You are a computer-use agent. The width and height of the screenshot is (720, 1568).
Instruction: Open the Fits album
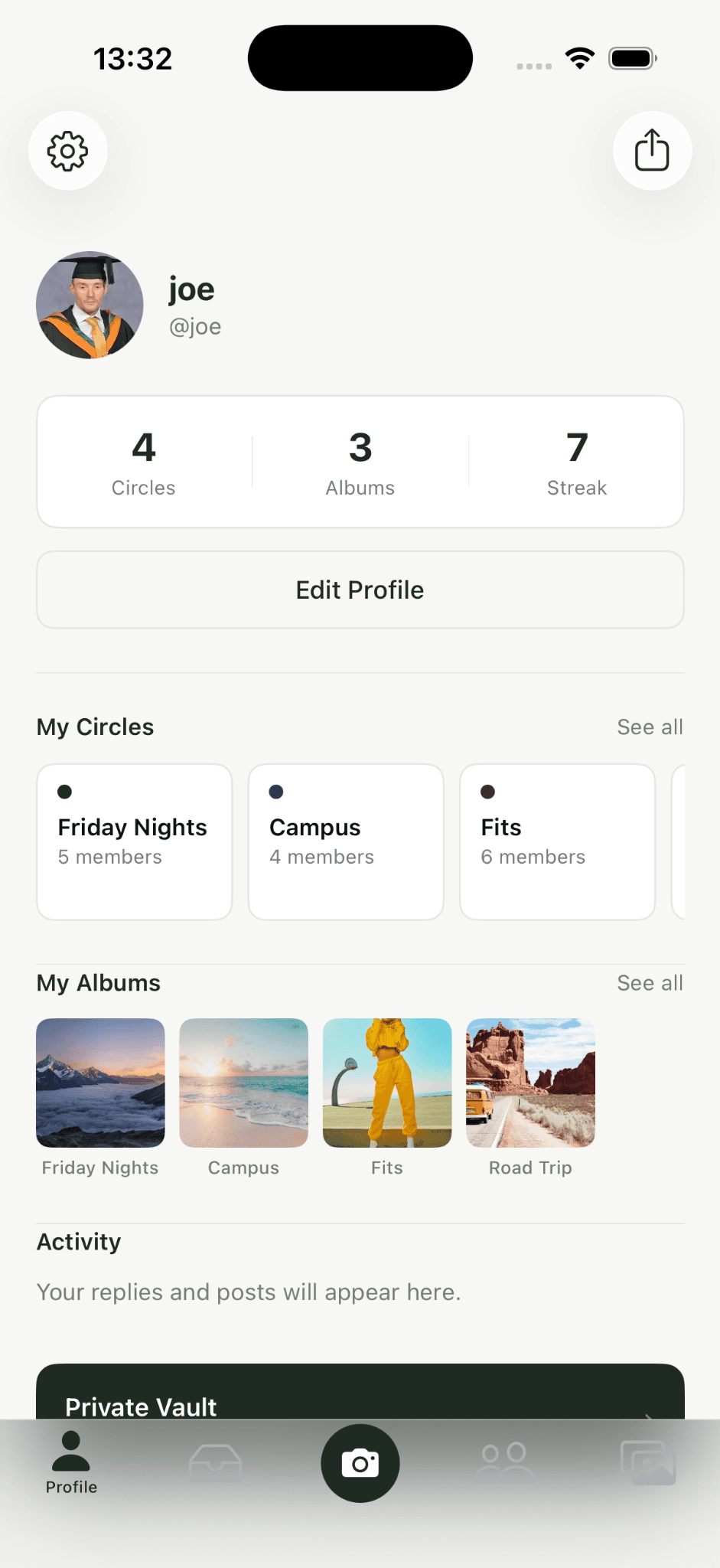[x=387, y=1083]
